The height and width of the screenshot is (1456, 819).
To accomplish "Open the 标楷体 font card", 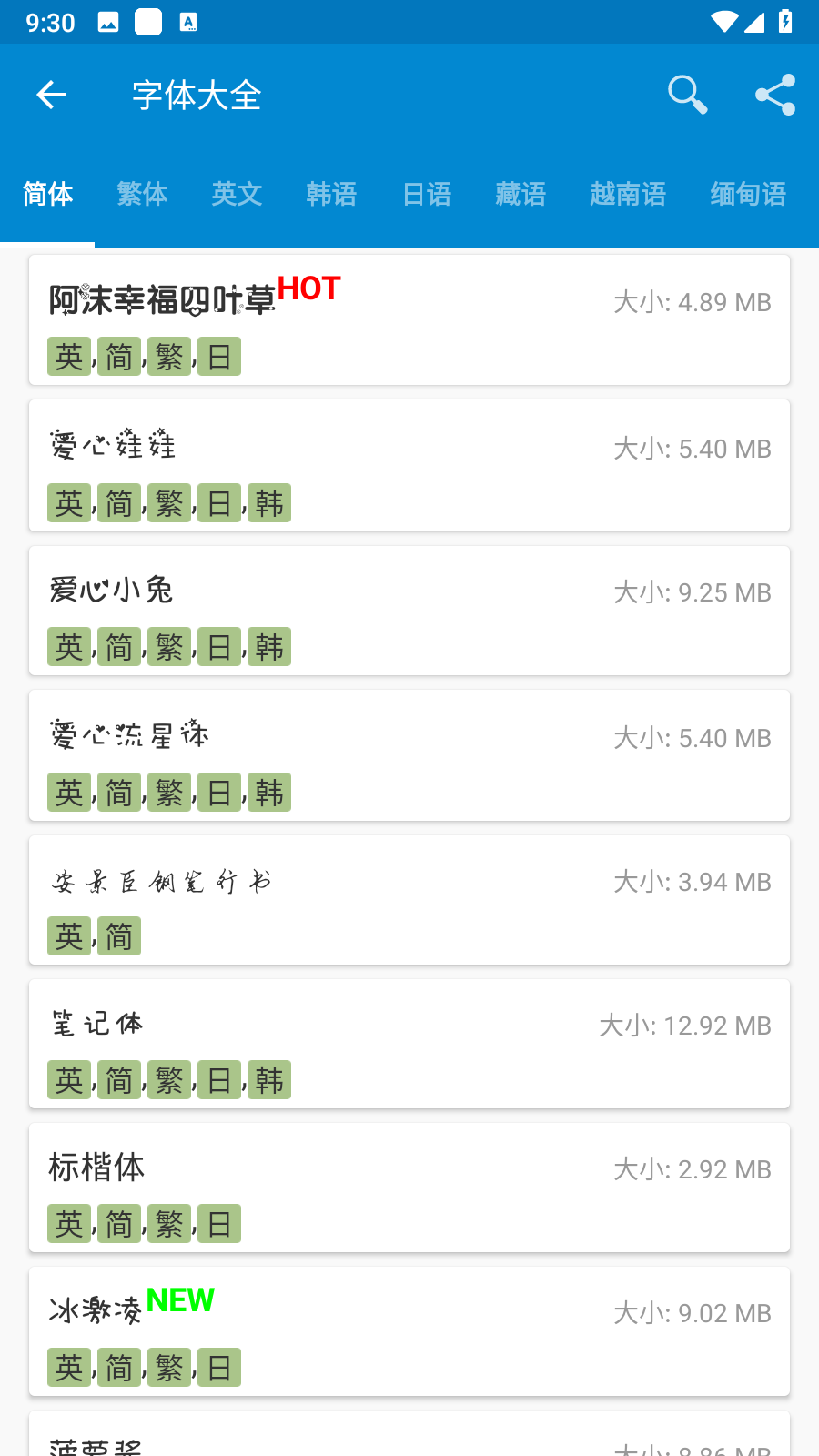I will coord(409,1188).
